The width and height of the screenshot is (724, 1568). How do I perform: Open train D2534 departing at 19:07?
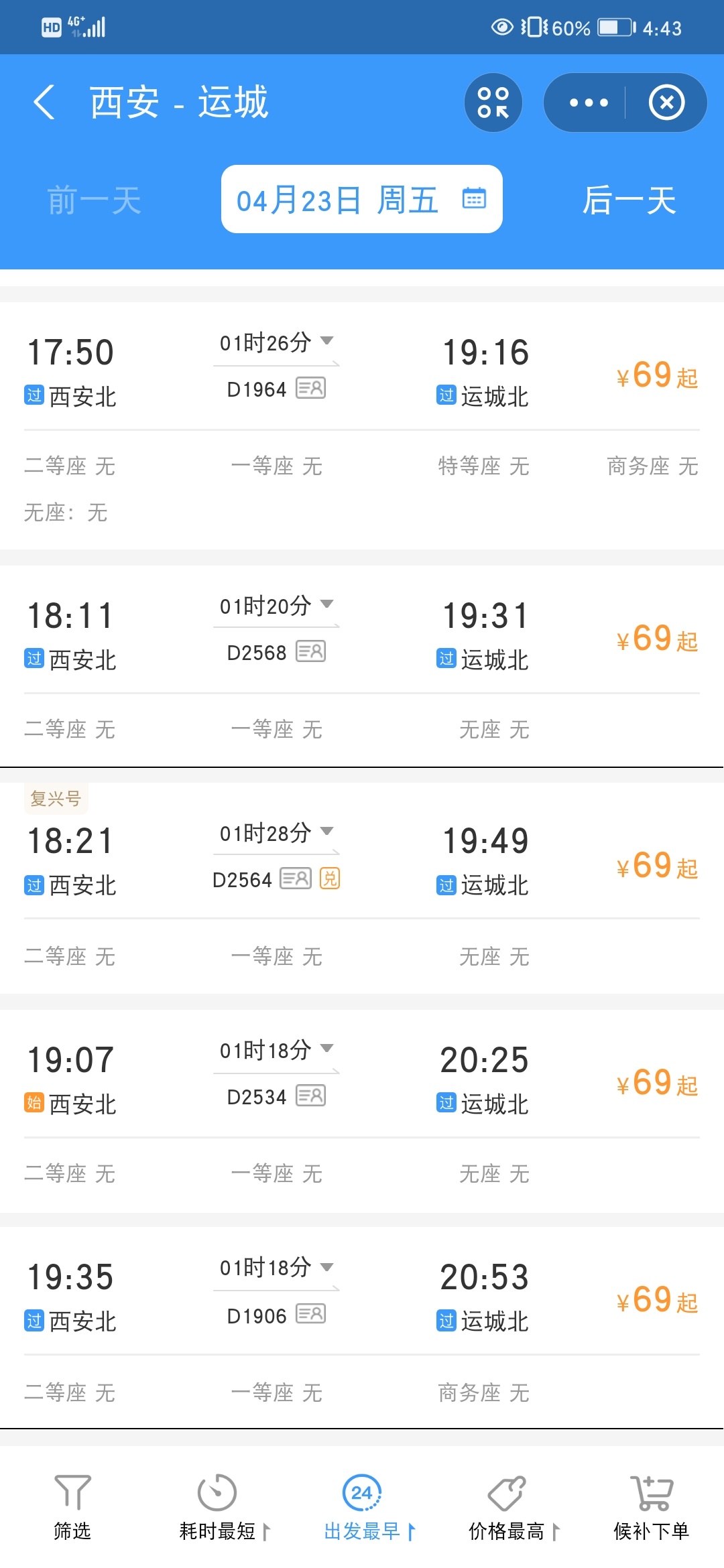pos(362,1111)
